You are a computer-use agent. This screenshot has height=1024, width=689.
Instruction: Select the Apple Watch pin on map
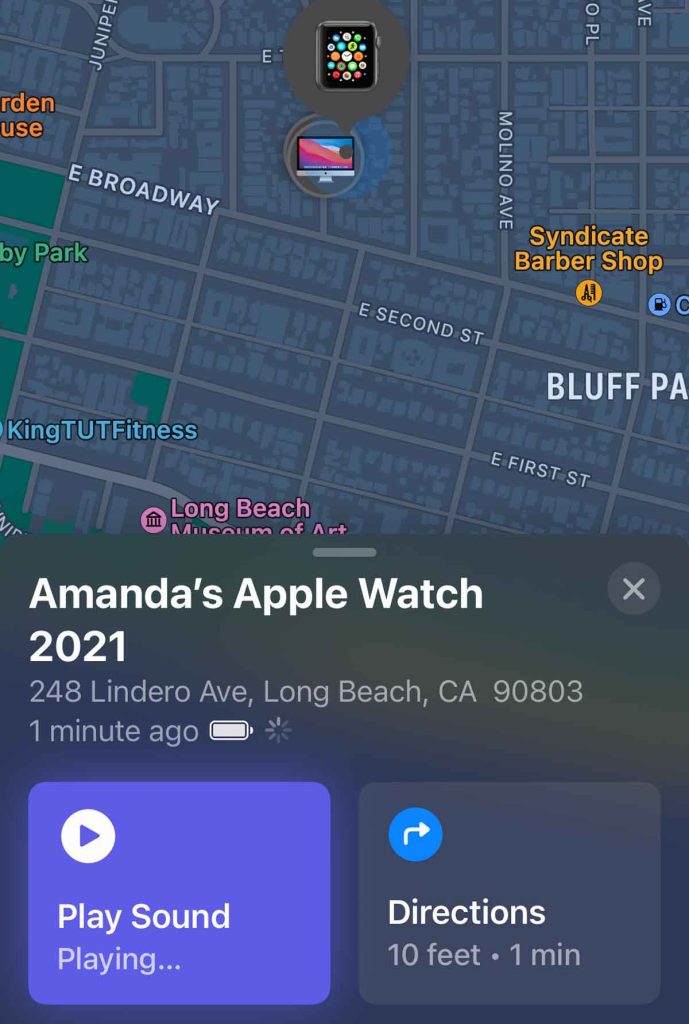pyautogui.click(x=346, y=56)
